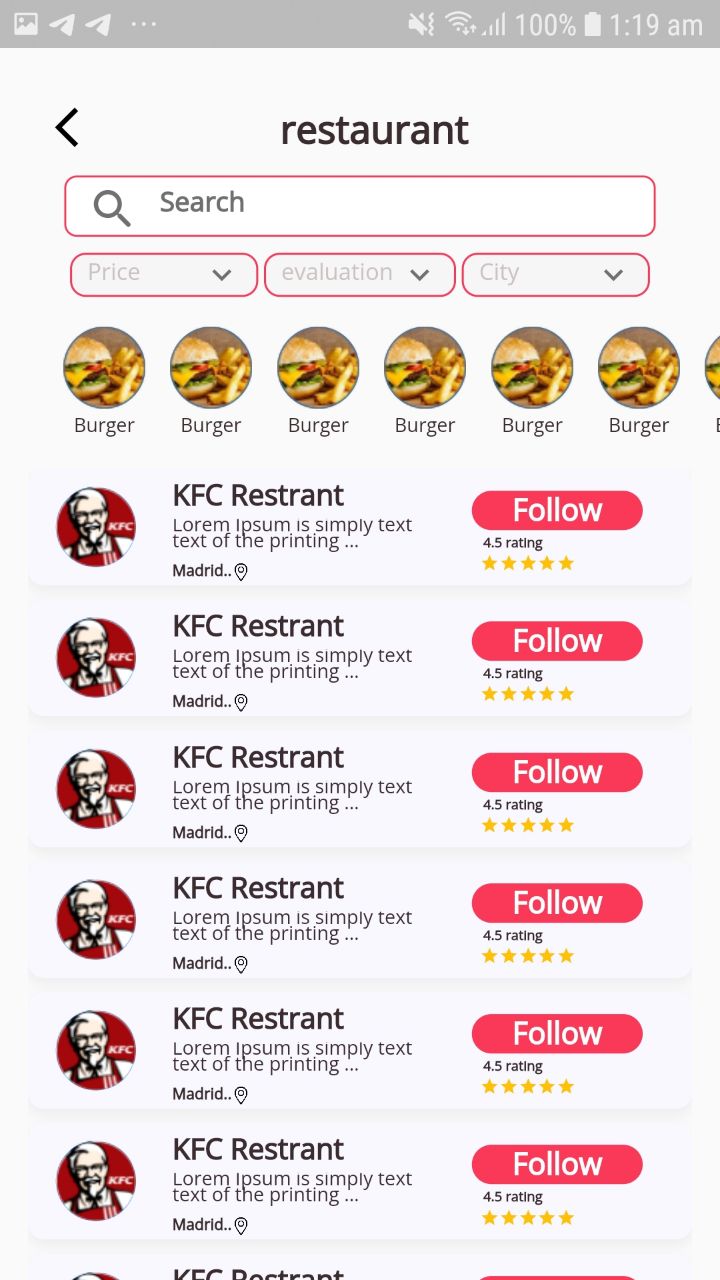Open the evaluation dropdown
This screenshot has height=1280, width=720.
pos(359,274)
